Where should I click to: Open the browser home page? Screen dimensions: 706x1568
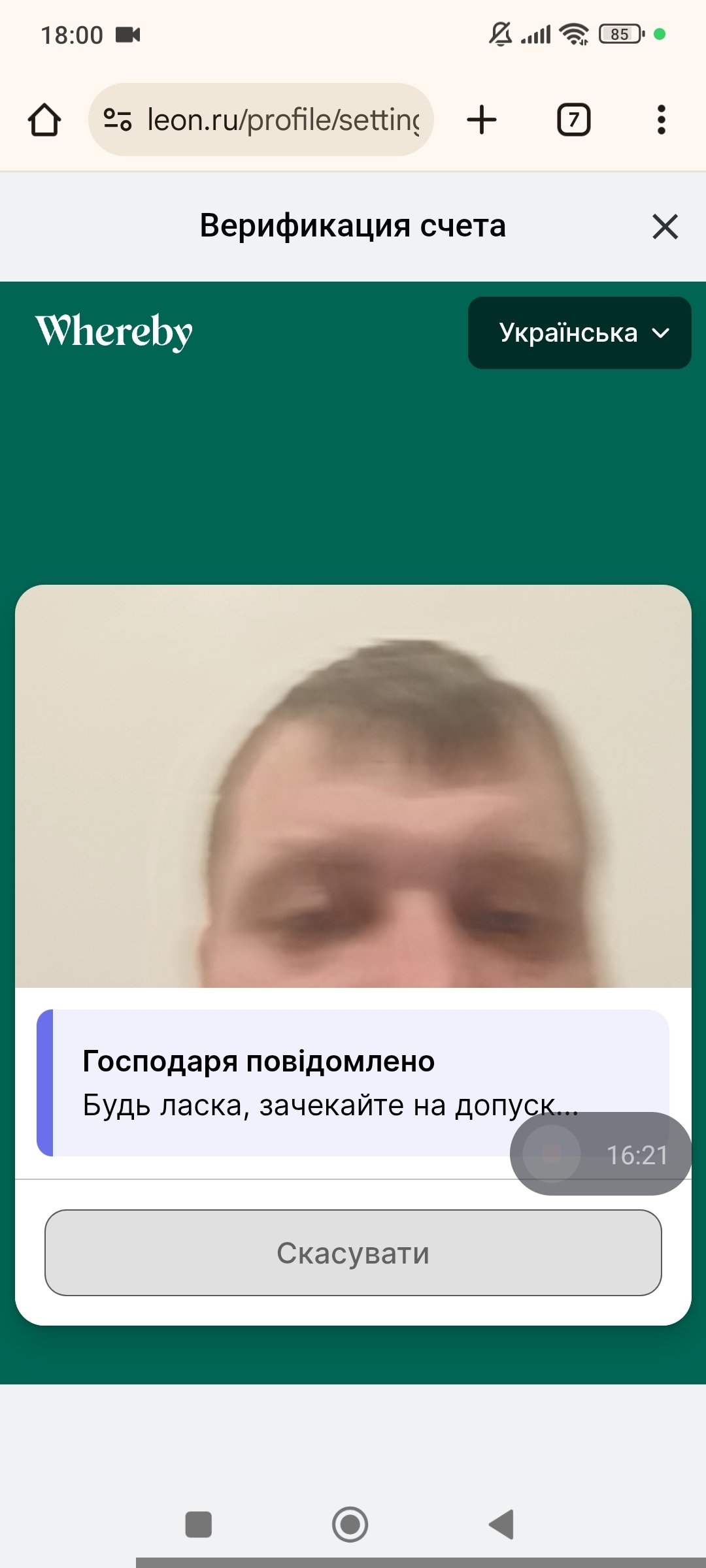pos(44,120)
